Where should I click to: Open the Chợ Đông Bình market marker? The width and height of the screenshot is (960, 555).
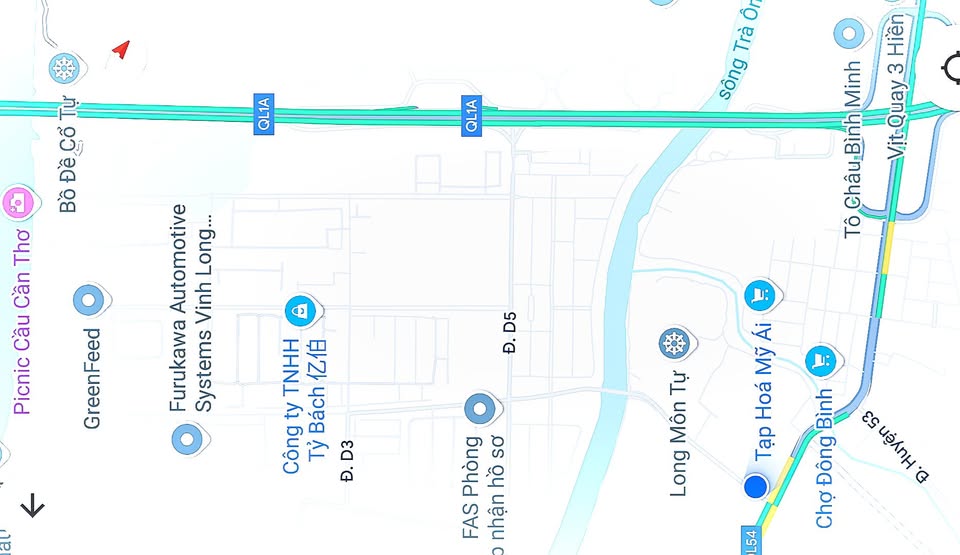click(x=821, y=357)
